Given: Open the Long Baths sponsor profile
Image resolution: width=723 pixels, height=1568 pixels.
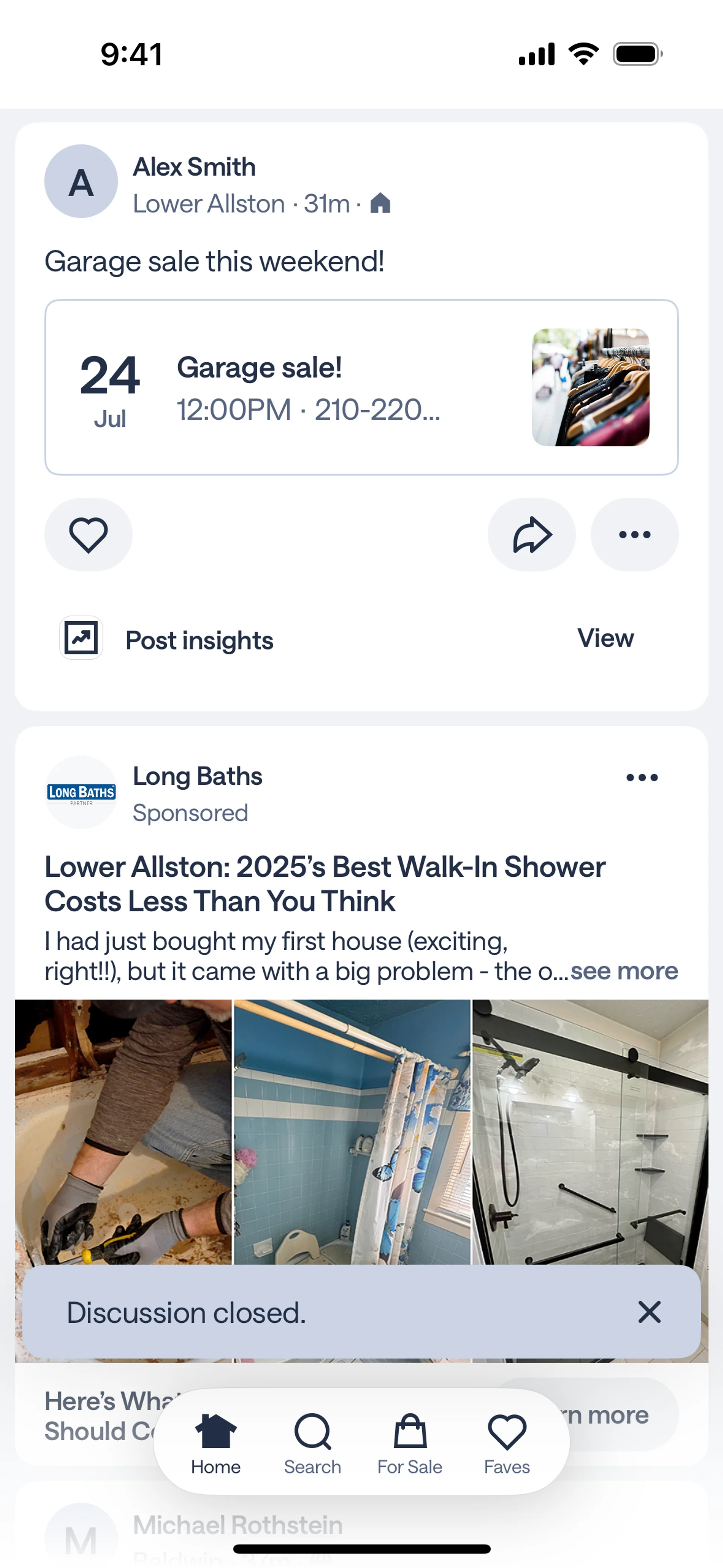Looking at the screenshot, I should click(197, 777).
